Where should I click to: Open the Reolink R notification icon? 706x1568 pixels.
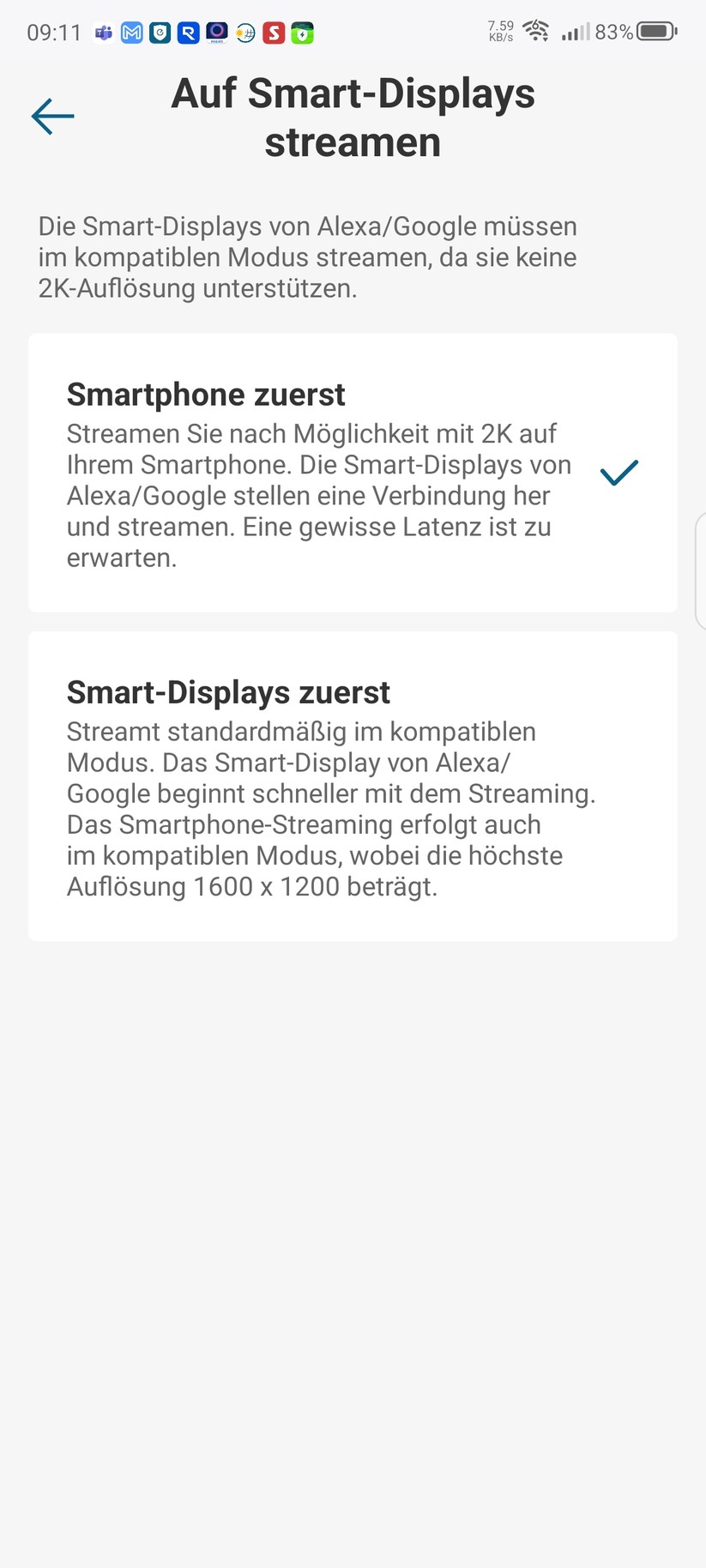[x=188, y=32]
